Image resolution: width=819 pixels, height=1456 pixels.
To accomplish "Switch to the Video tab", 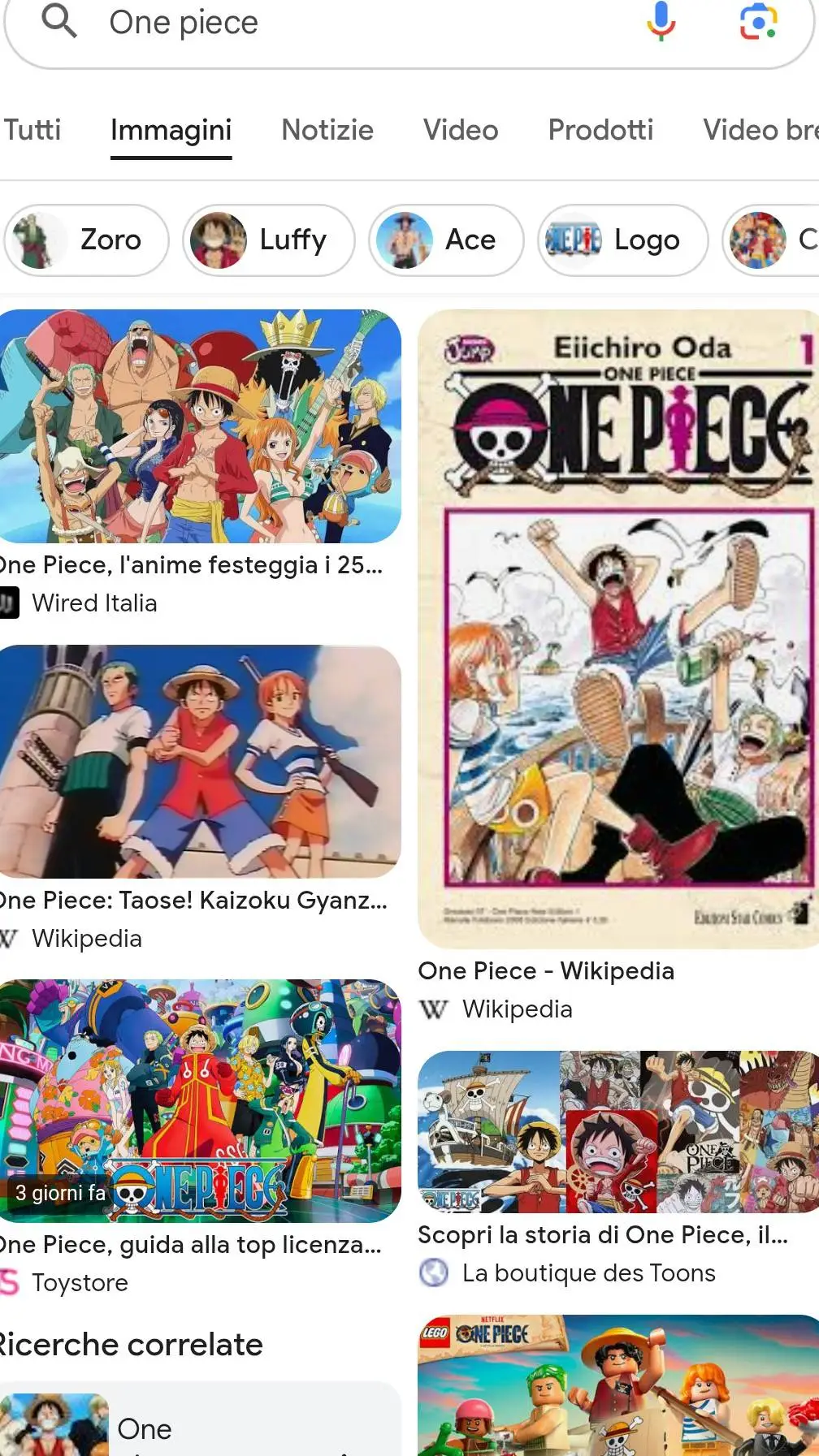I will pyautogui.click(x=461, y=130).
